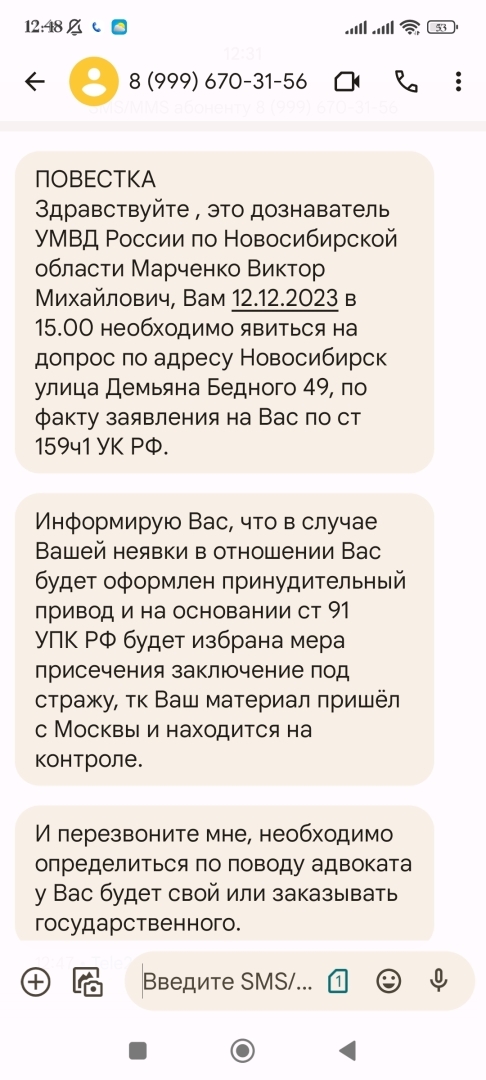
Task: Tap the underlined date 12.12.2023
Action: tap(285, 300)
